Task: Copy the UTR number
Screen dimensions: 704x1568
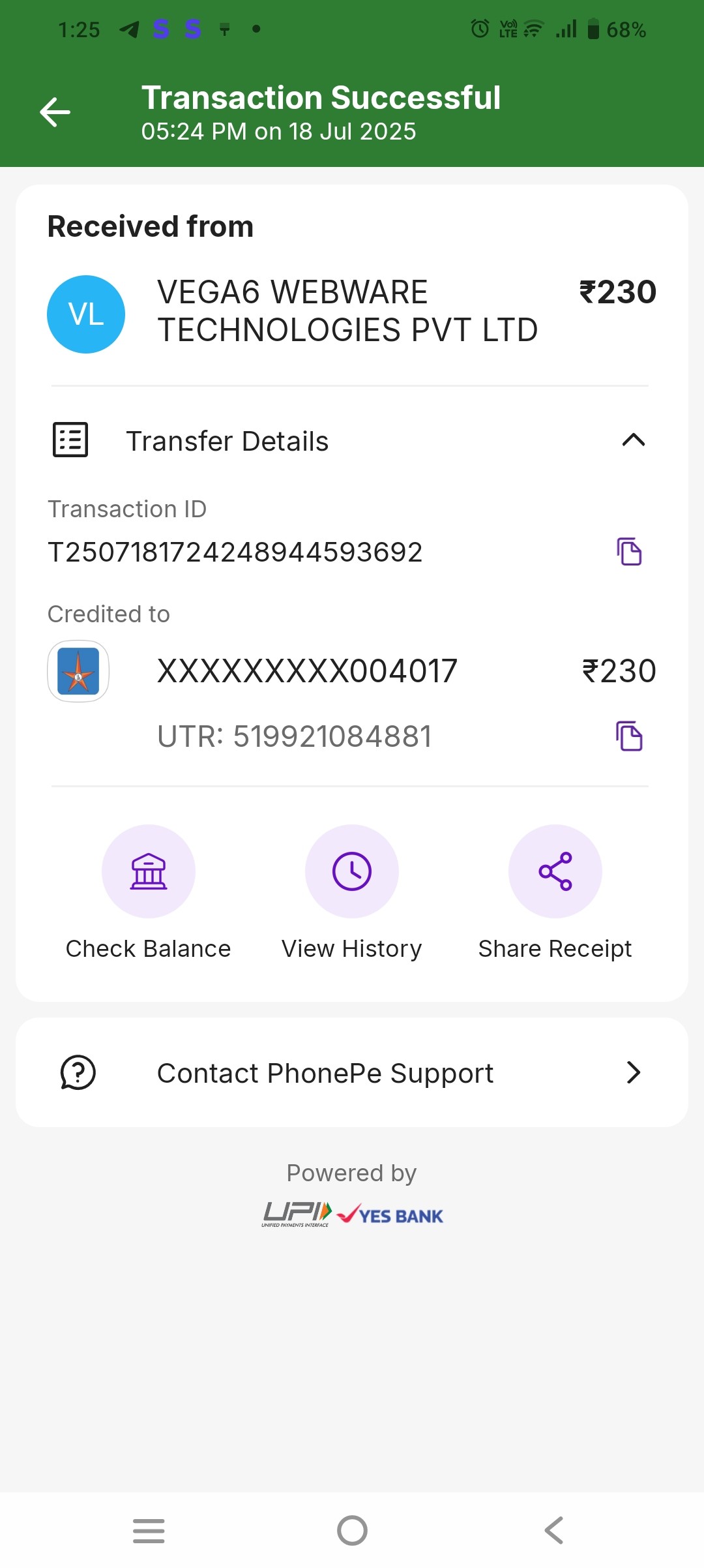Action: point(629,736)
